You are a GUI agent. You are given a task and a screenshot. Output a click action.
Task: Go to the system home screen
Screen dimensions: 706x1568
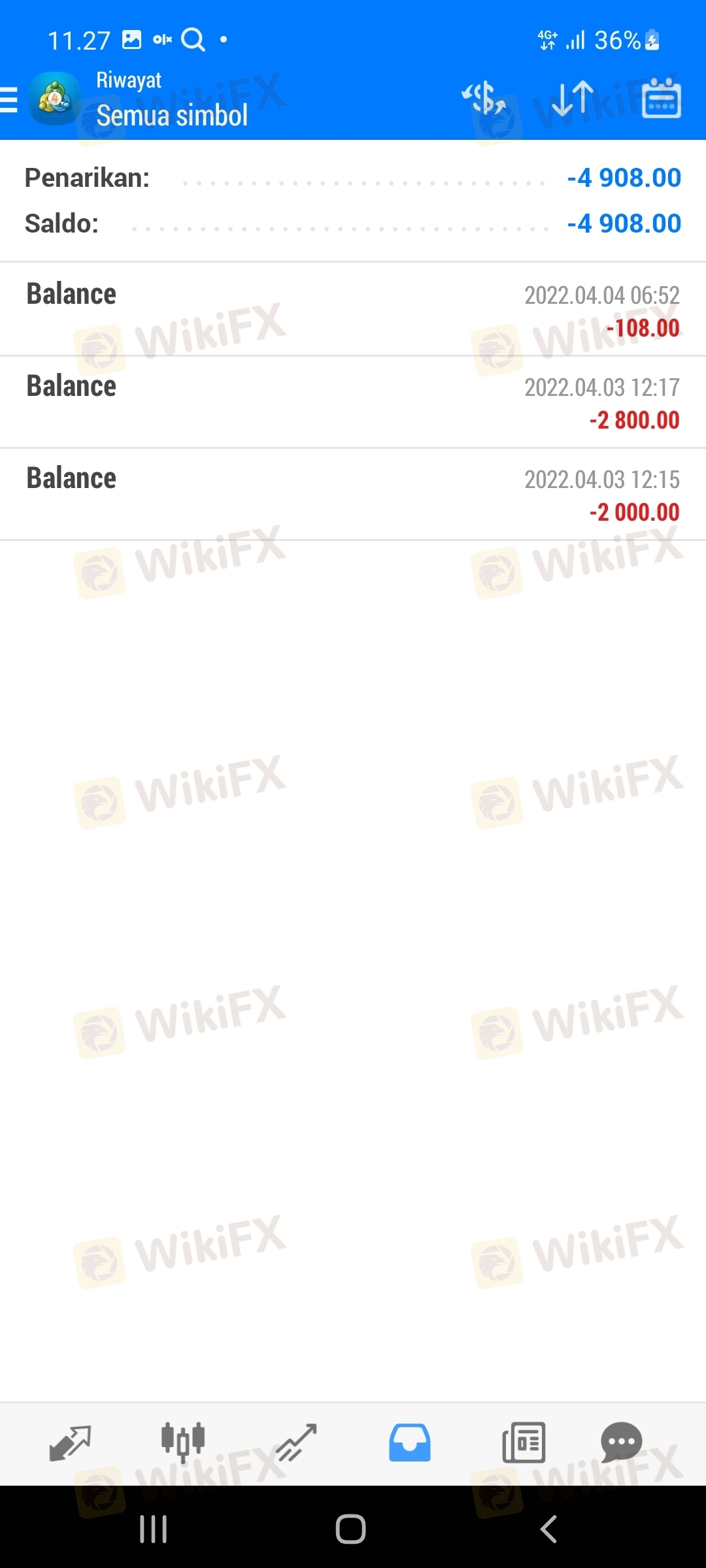350,1529
